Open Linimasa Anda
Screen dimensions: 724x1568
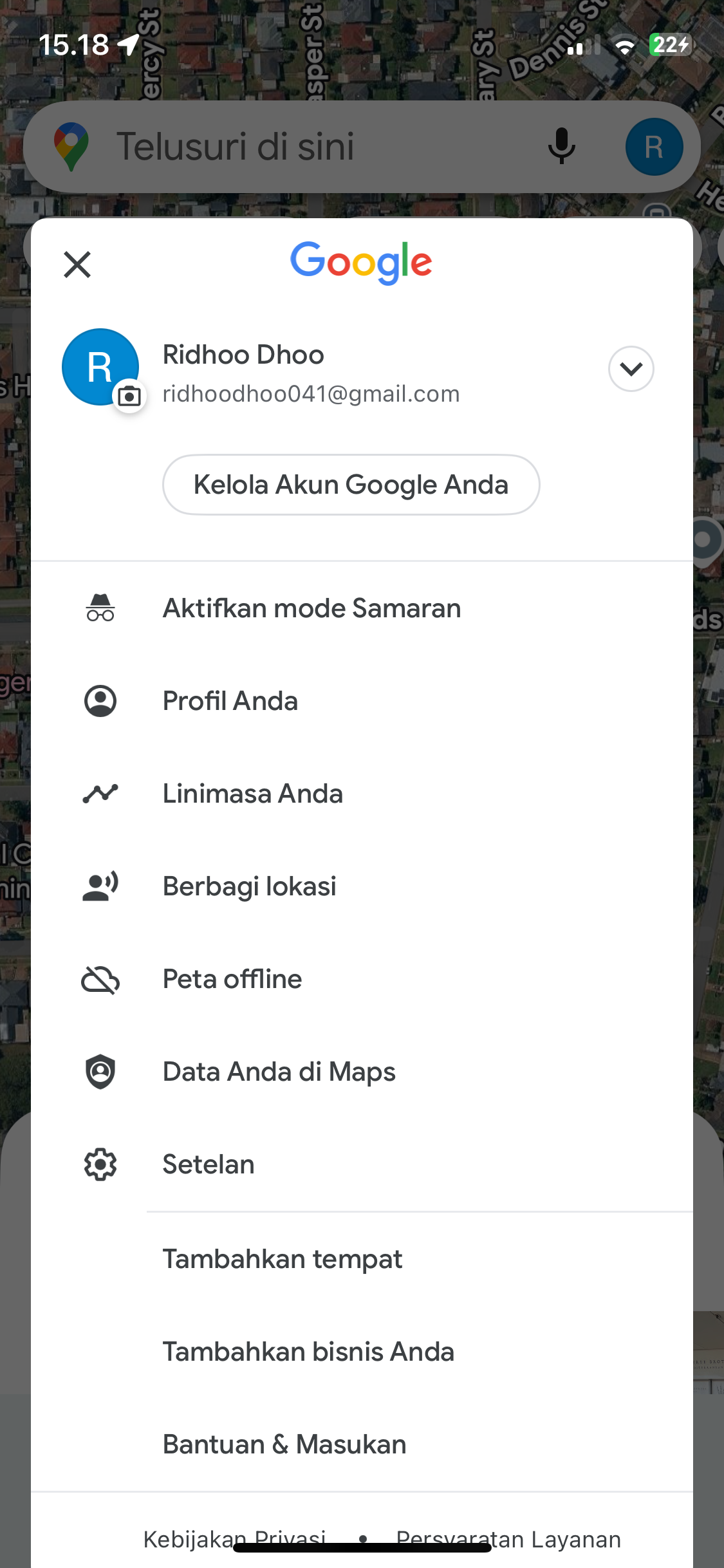tap(362, 794)
